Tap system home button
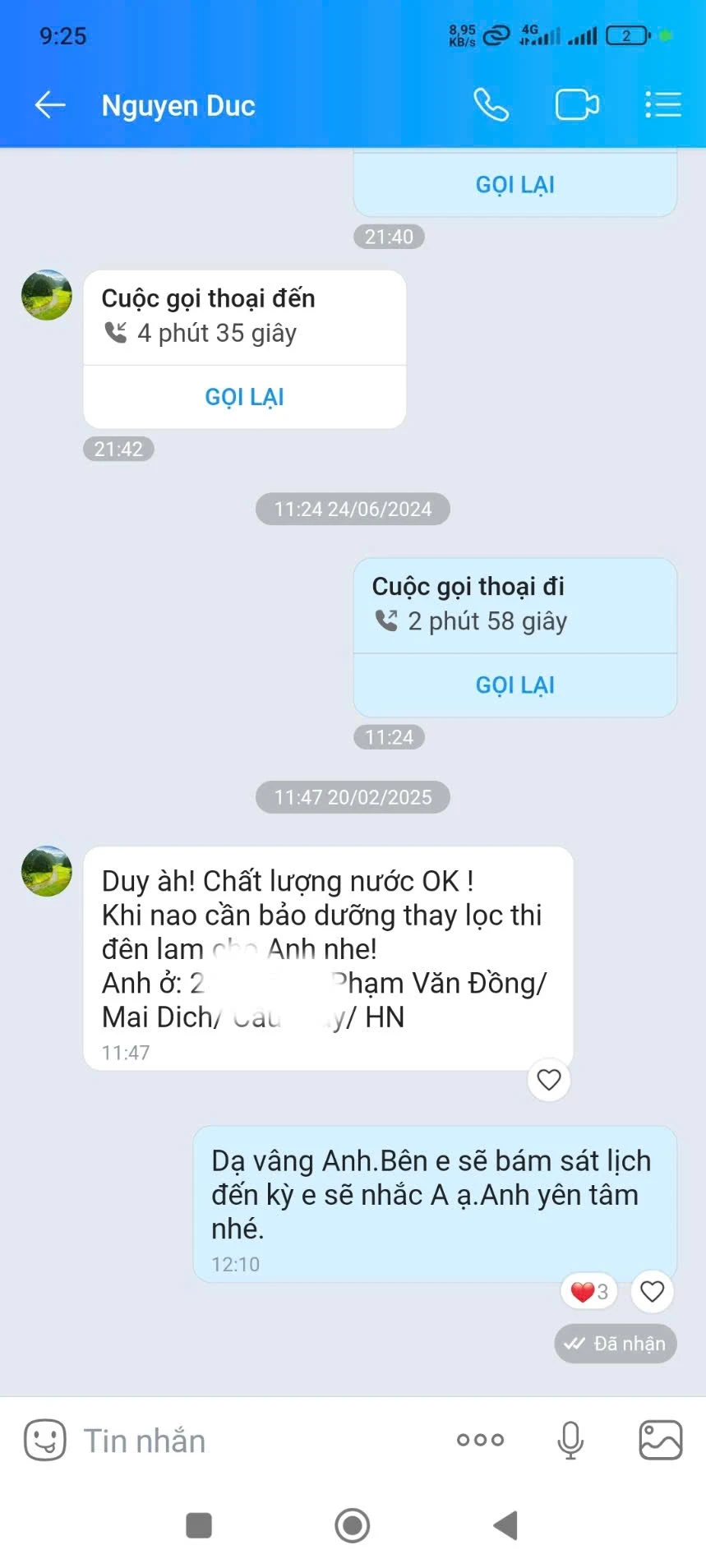This screenshot has height=1568, width=706. click(352, 1525)
